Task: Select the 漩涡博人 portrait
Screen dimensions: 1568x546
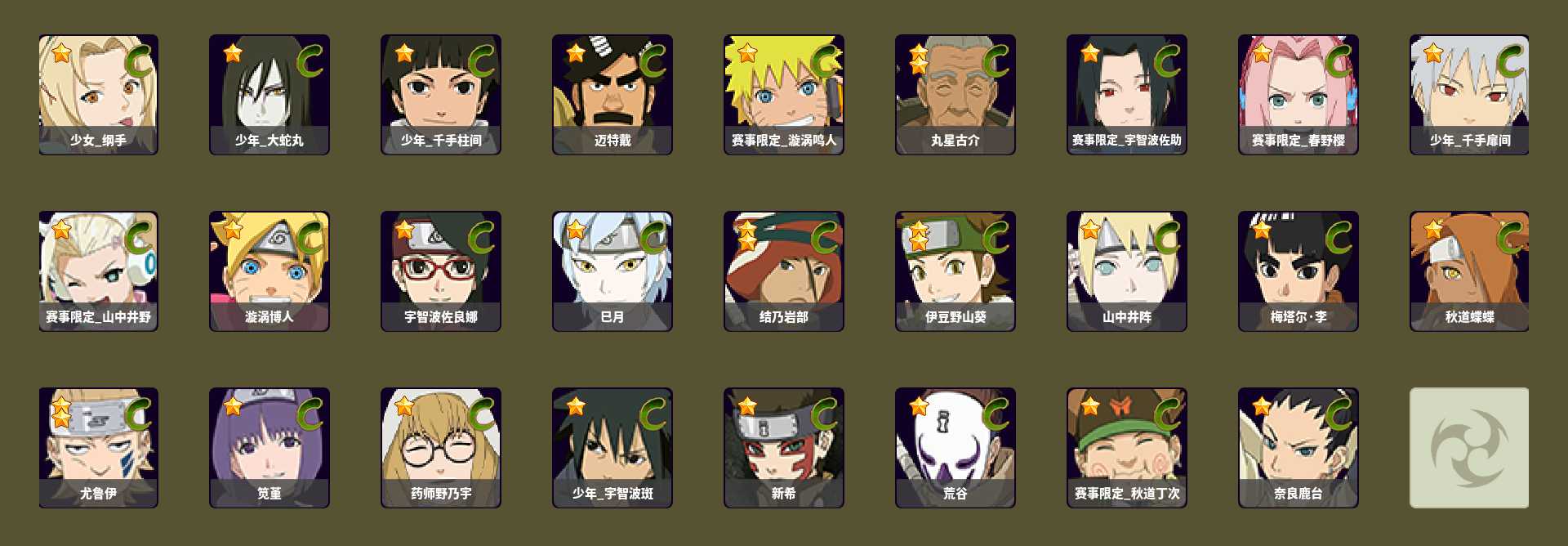Action: pyautogui.click(x=269, y=271)
